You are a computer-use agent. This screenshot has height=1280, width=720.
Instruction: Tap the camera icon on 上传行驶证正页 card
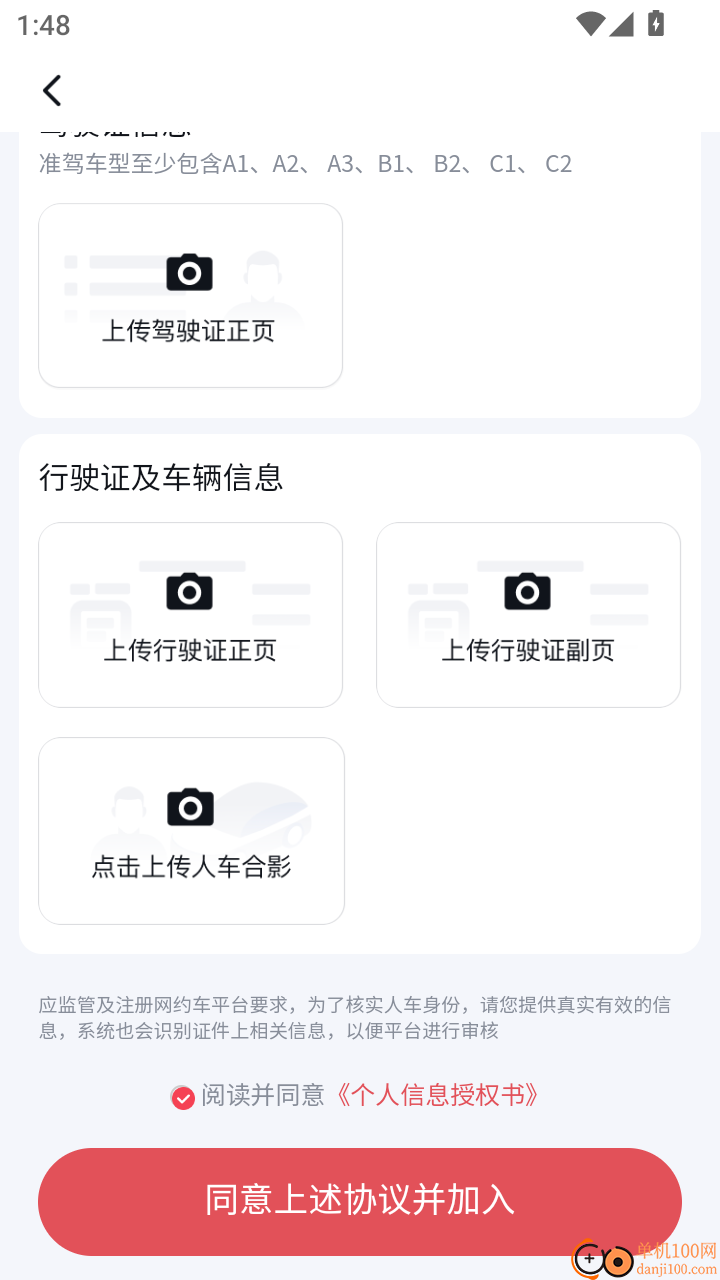click(190, 591)
